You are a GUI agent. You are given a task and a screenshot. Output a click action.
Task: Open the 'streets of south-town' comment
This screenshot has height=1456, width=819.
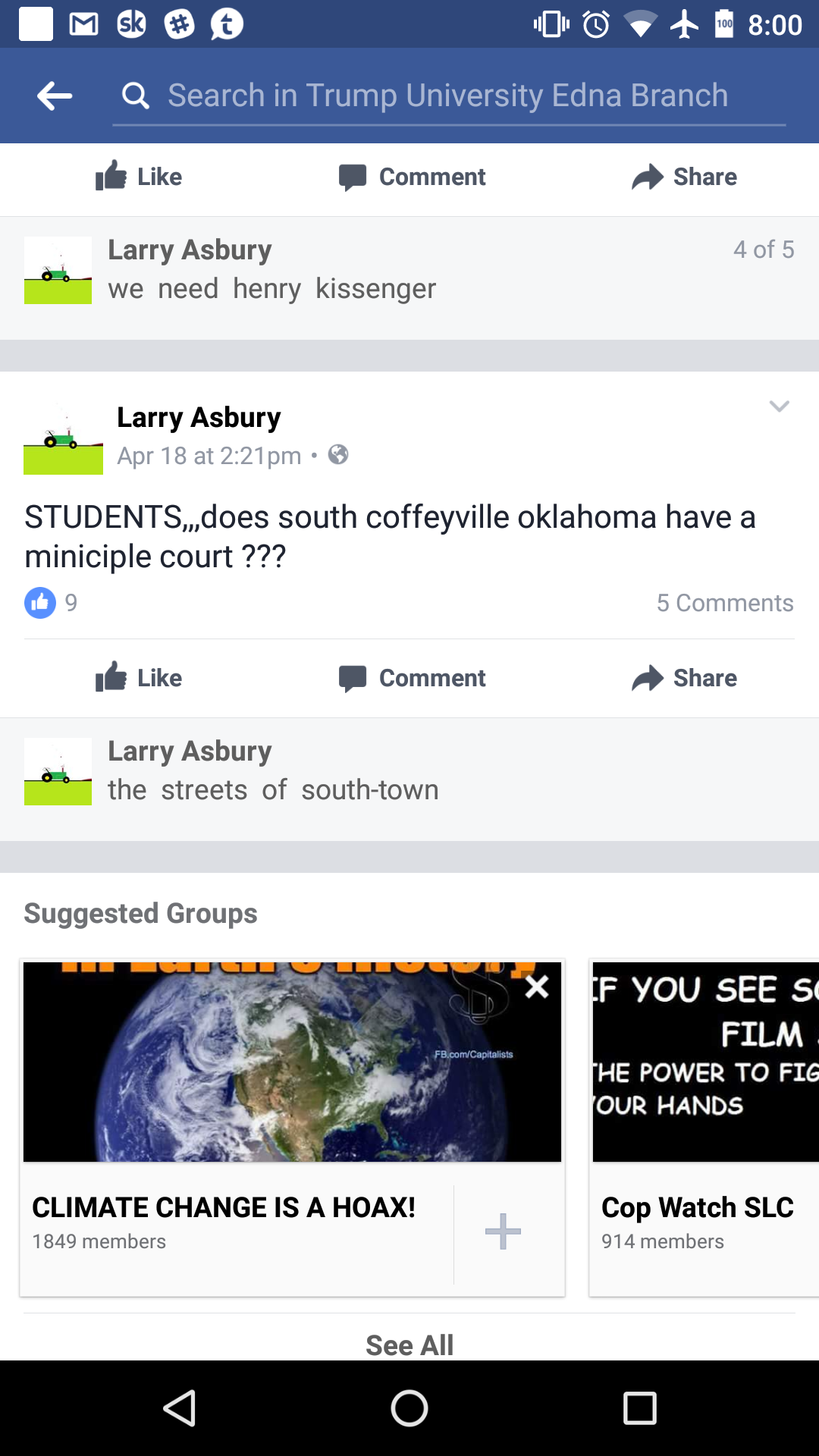(273, 790)
